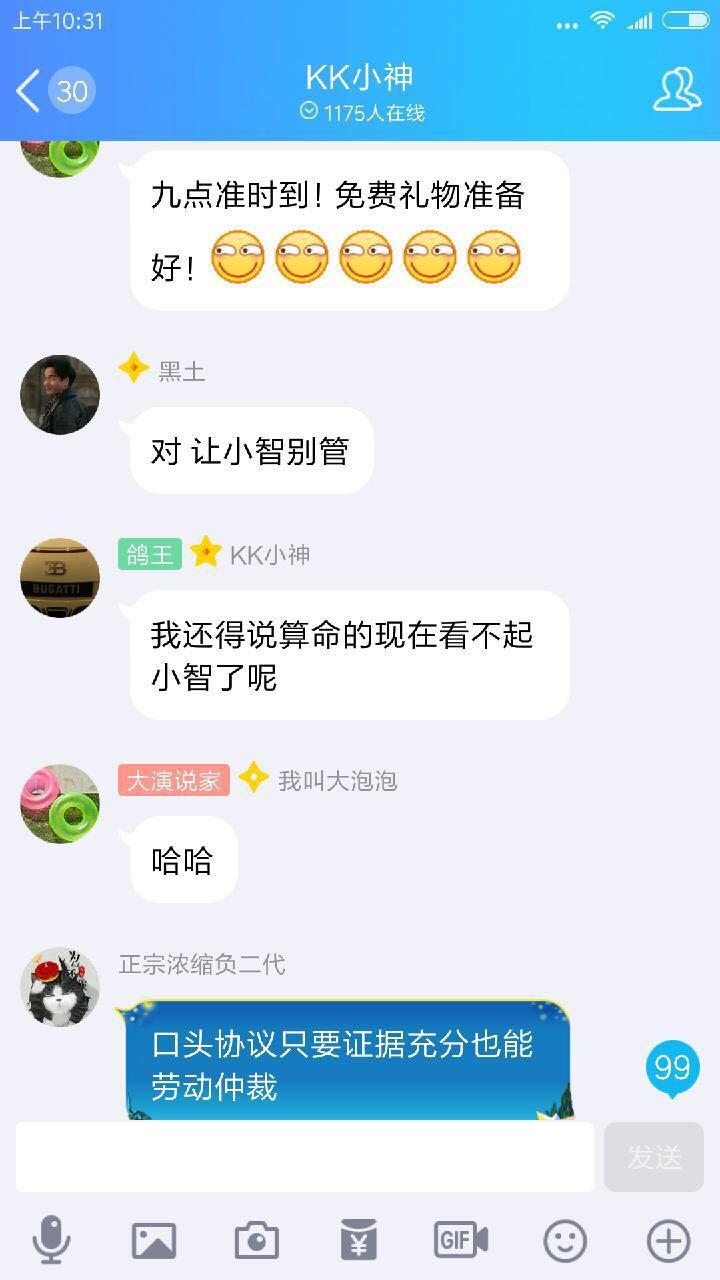The image size is (720, 1280).
Task: Tap the 99 new messages badge
Action: pyautogui.click(x=672, y=1067)
